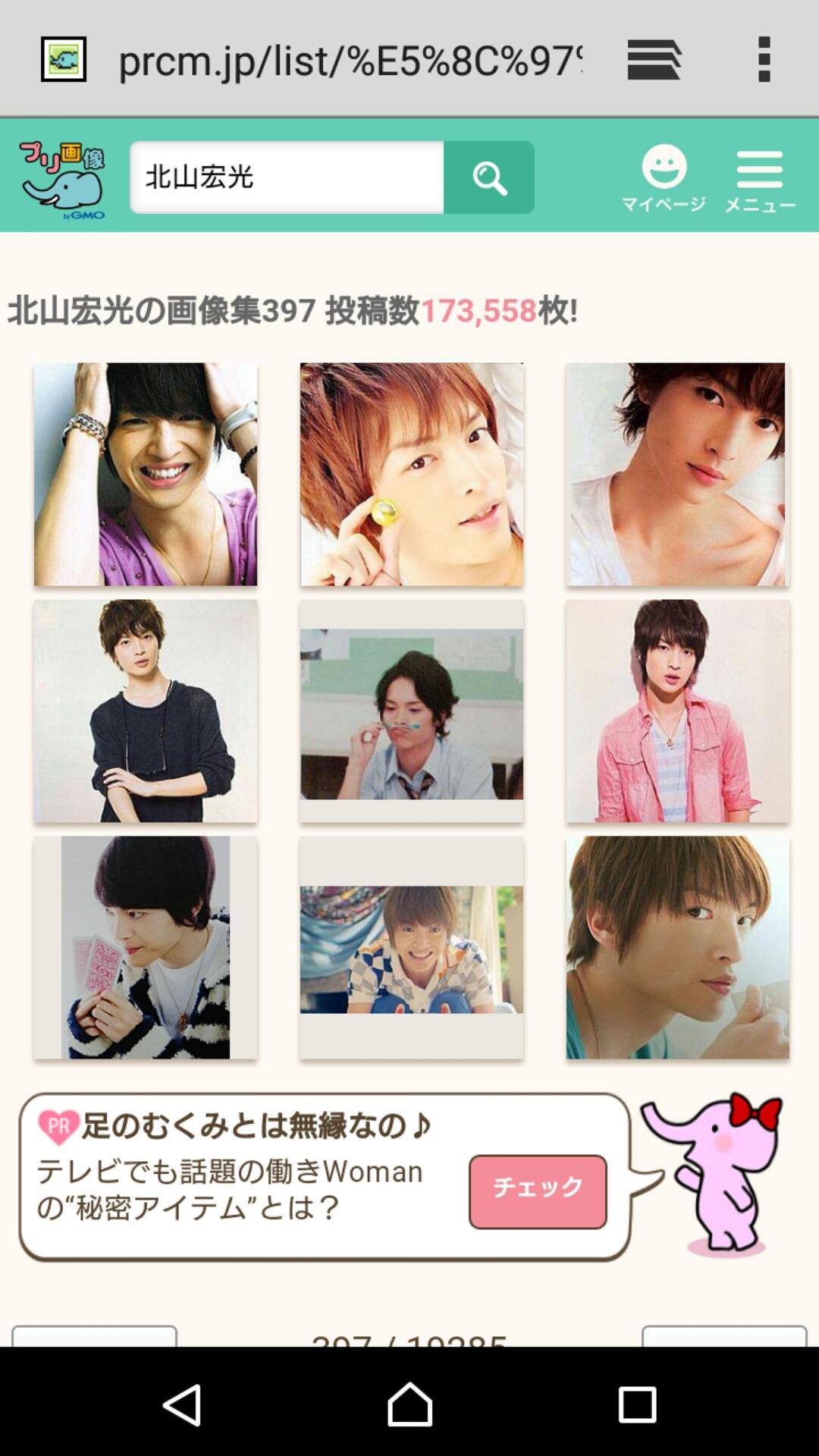
Task: Open photo of man in navy sweater
Action: click(x=146, y=711)
